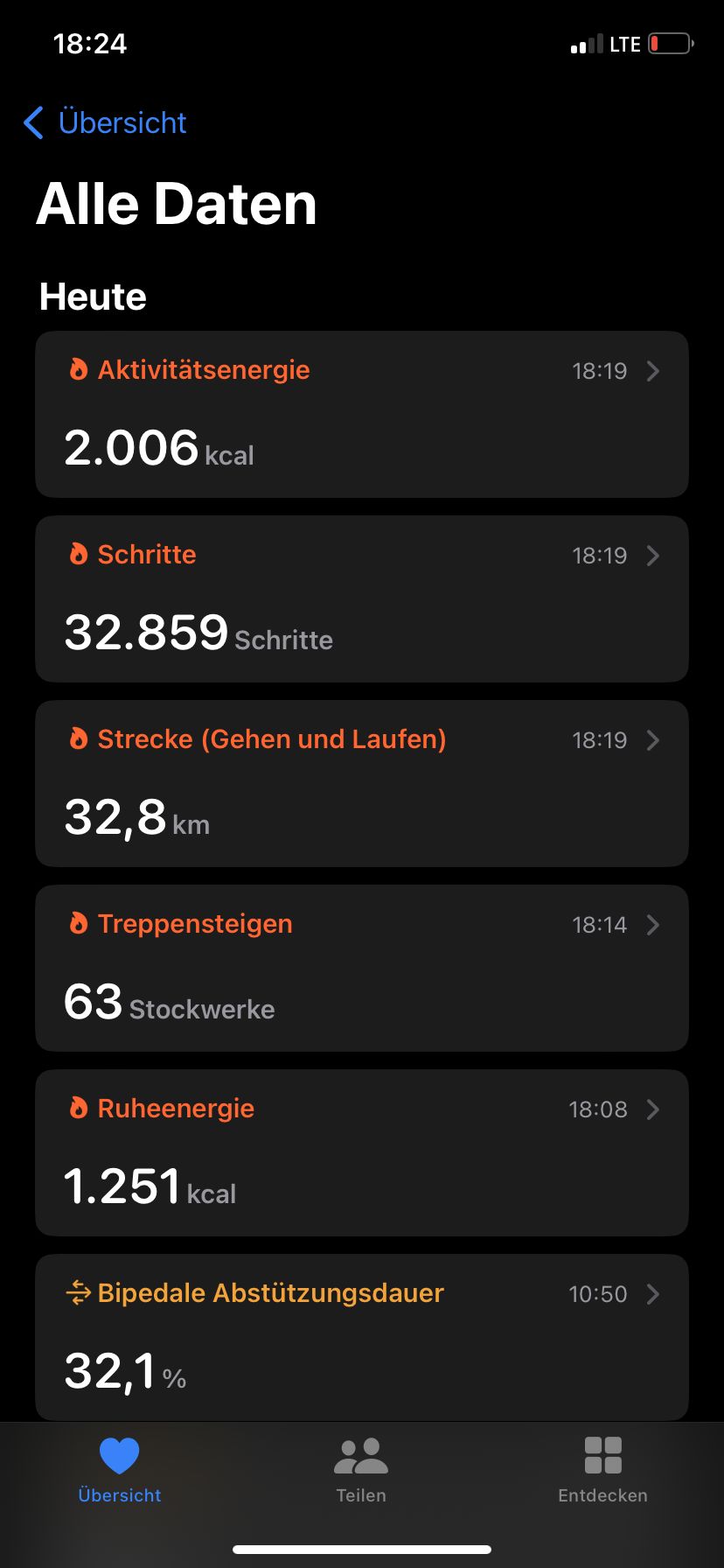This screenshot has height=1568, width=724.
Task: View Strecke (Gehen und Laufen) details
Action: tap(361, 783)
